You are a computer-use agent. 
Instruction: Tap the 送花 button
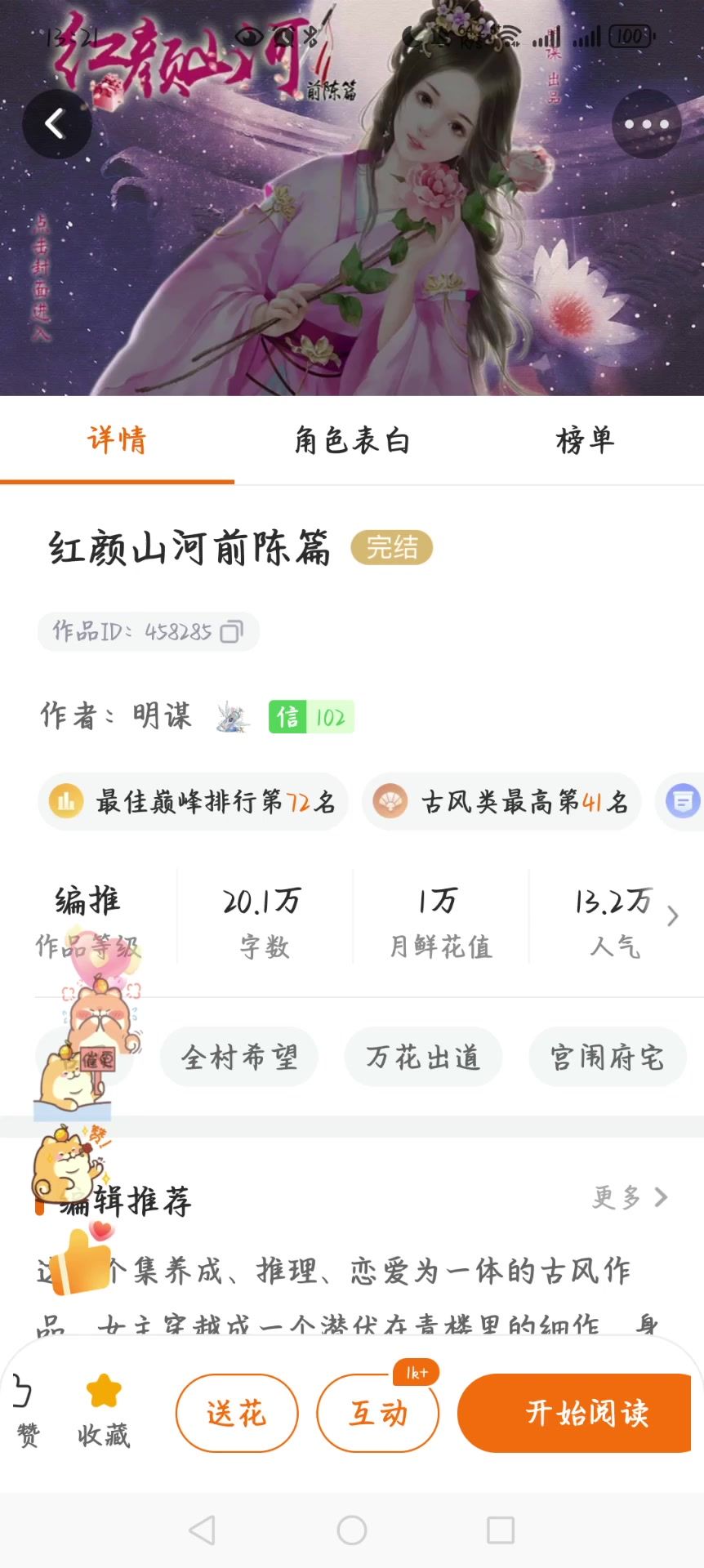click(x=237, y=1413)
